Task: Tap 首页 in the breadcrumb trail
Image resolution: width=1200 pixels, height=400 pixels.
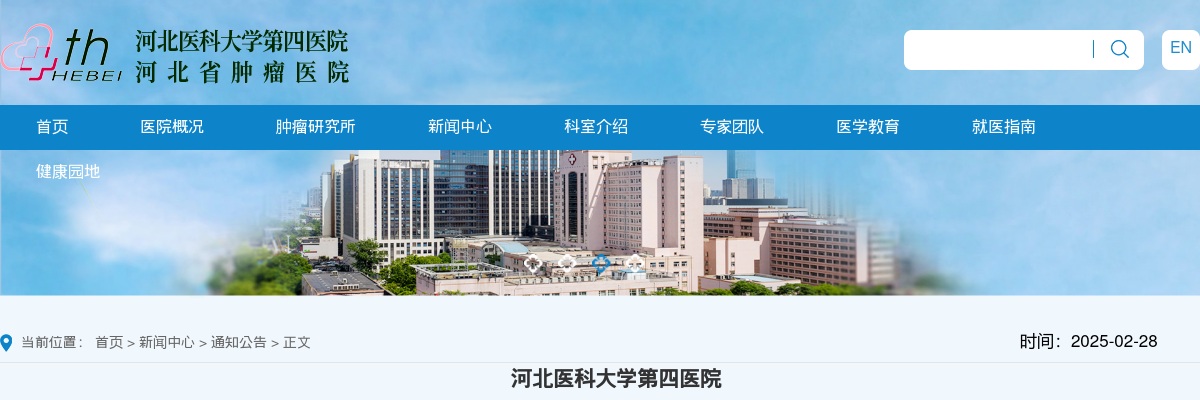Action: [x=109, y=342]
